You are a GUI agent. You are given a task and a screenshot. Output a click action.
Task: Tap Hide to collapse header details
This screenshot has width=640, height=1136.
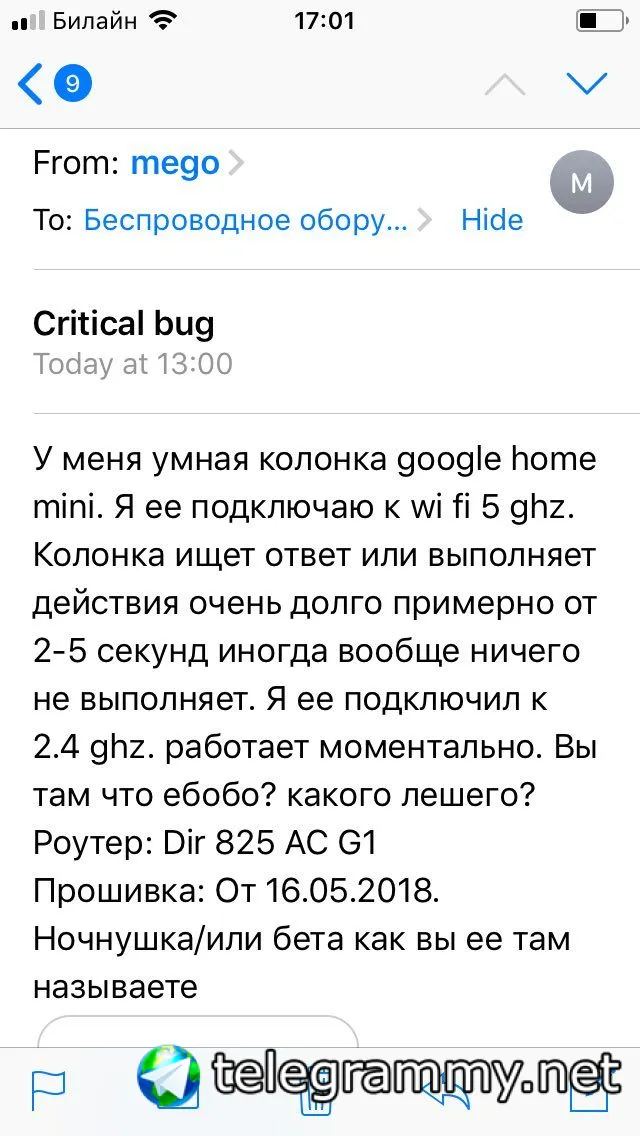coord(491,220)
